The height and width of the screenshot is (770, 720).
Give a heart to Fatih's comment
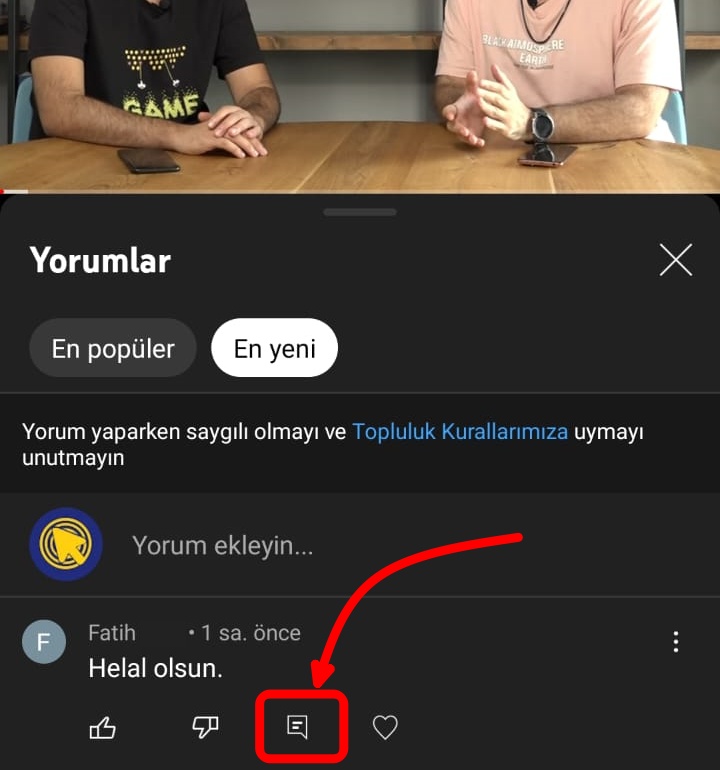coord(385,728)
